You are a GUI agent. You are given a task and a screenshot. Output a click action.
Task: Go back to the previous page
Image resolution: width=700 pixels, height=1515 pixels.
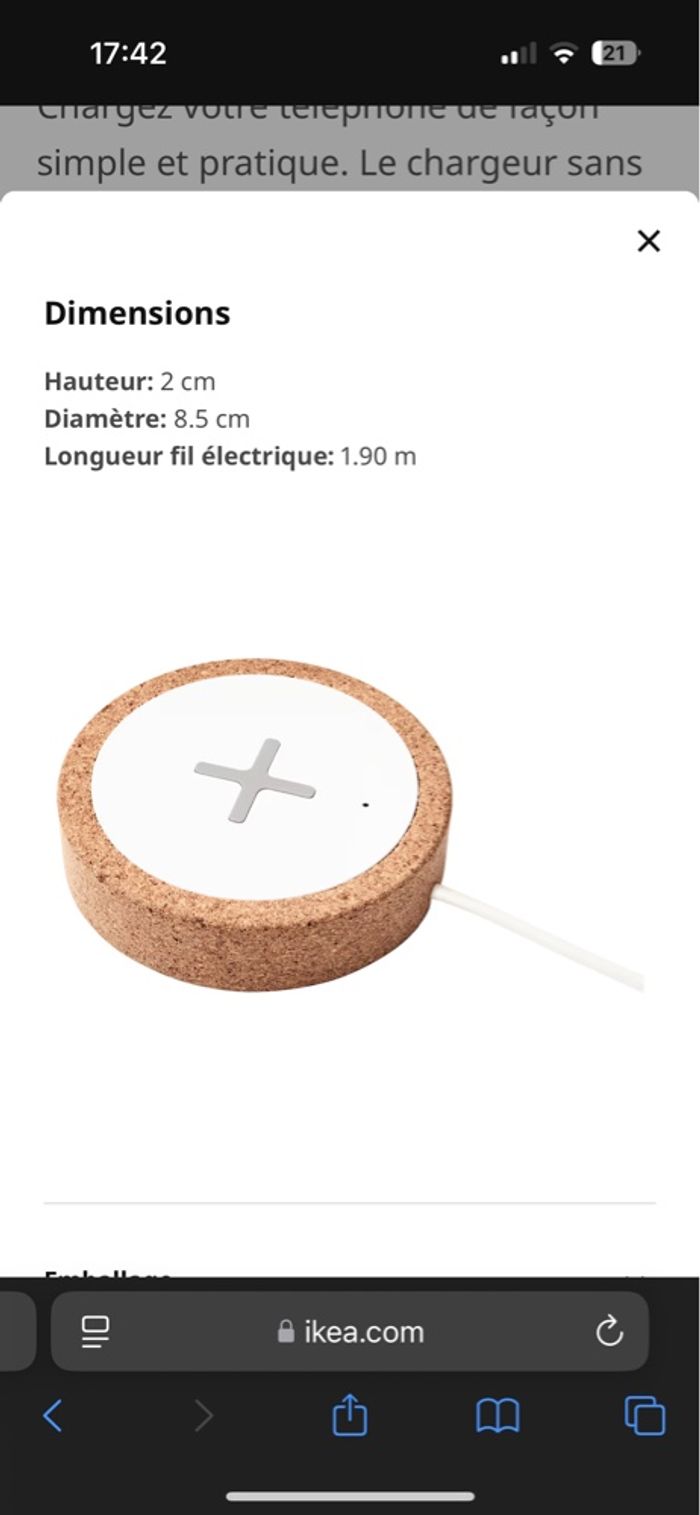[x=53, y=1415]
